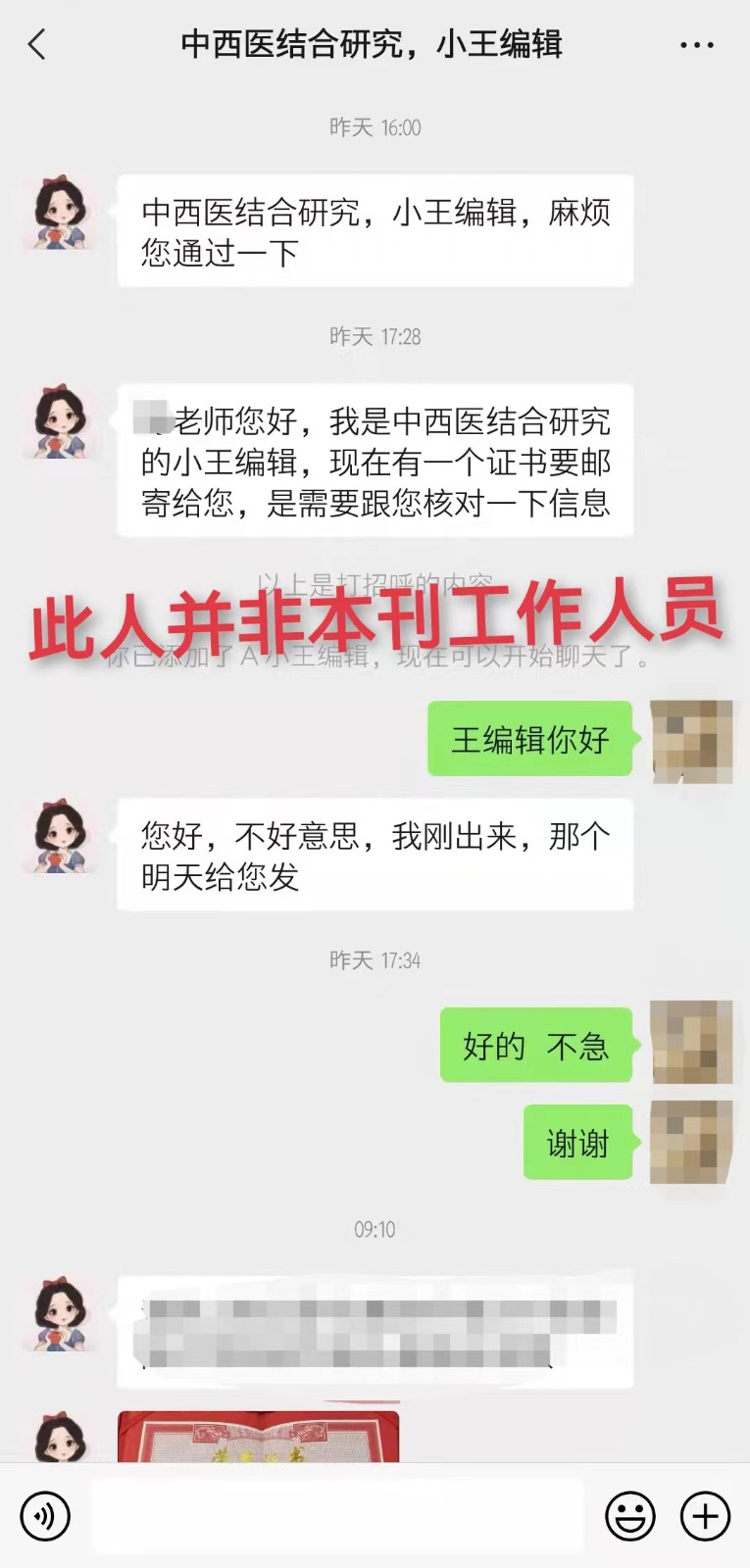Open the emoji sticker panel

click(629, 1516)
